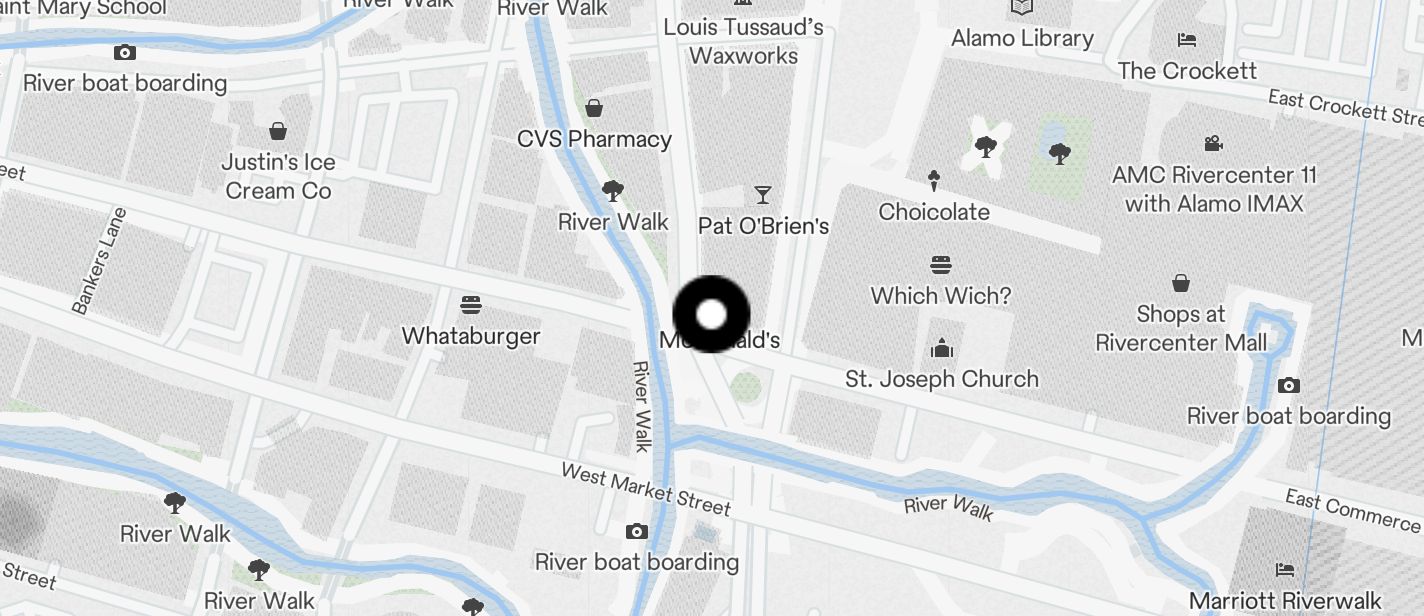Select the AMC Rivercenter 11 cinema marker

1213,144
